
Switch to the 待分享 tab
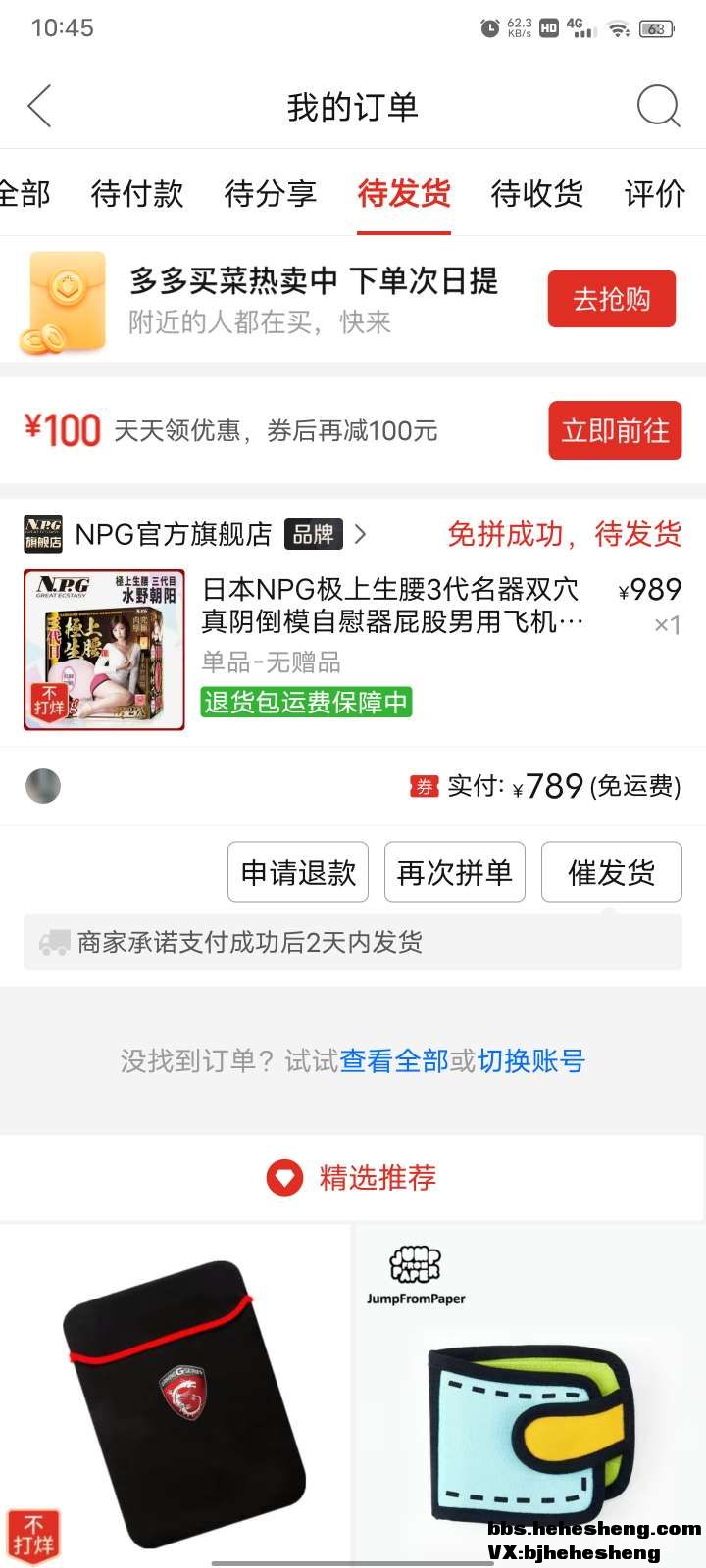pyautogui.click(x=271, y=193)
